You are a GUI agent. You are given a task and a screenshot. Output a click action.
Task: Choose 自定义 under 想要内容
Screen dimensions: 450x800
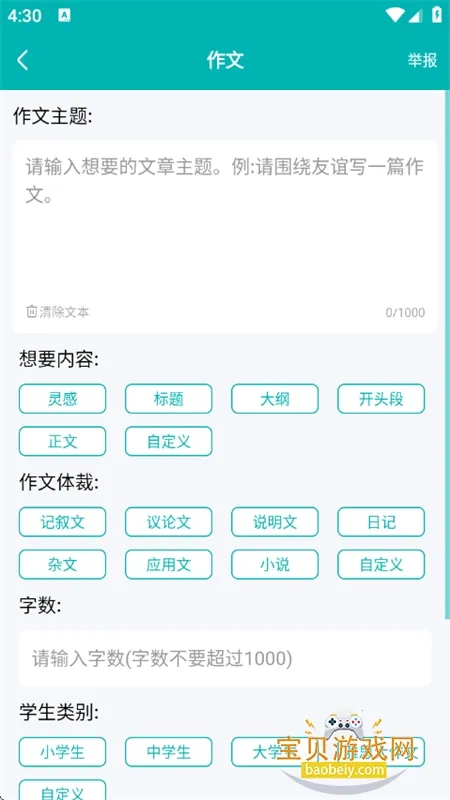pos(168,441)
